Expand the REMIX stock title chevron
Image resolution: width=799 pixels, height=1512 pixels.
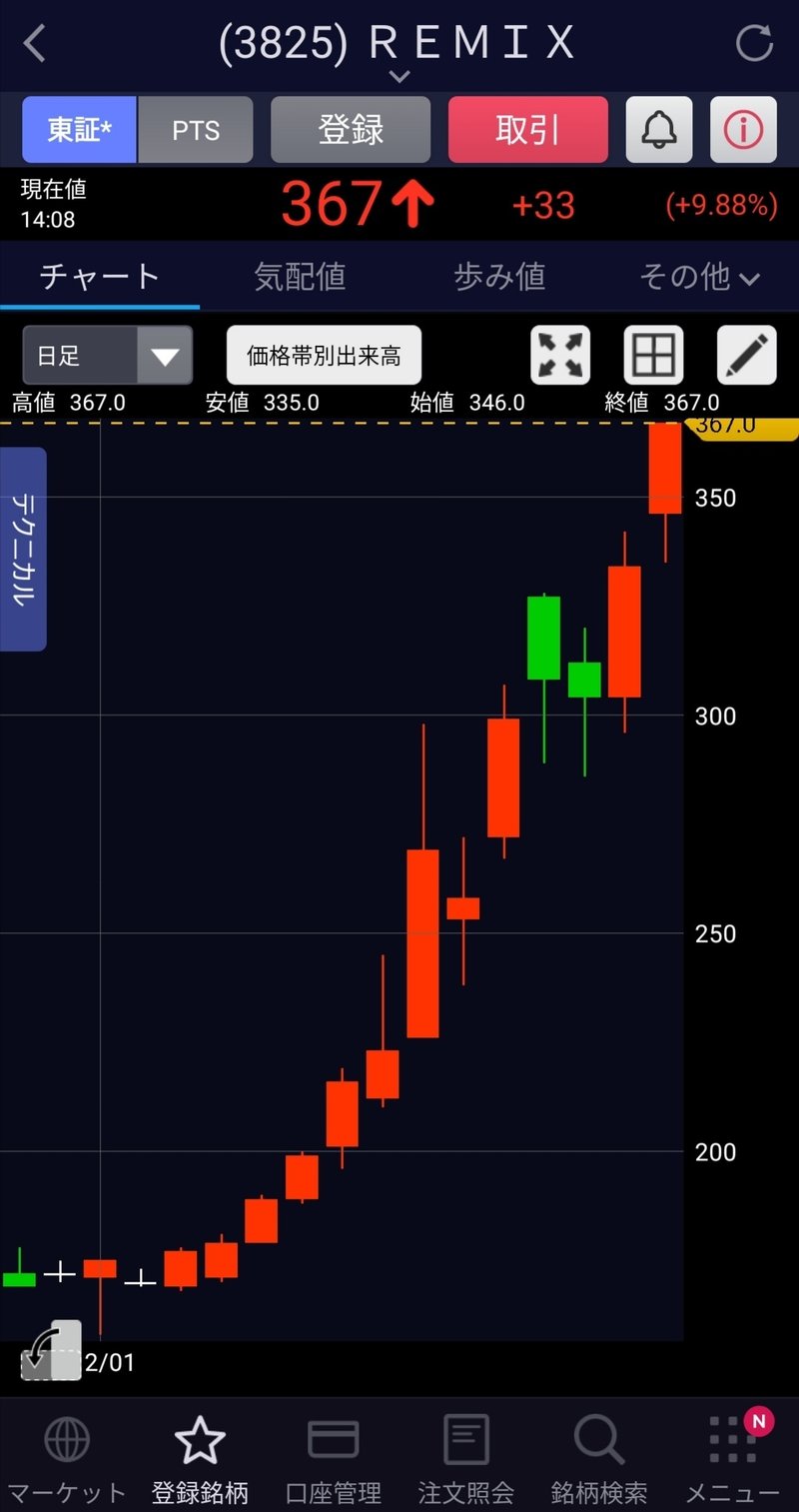point(399,76)
